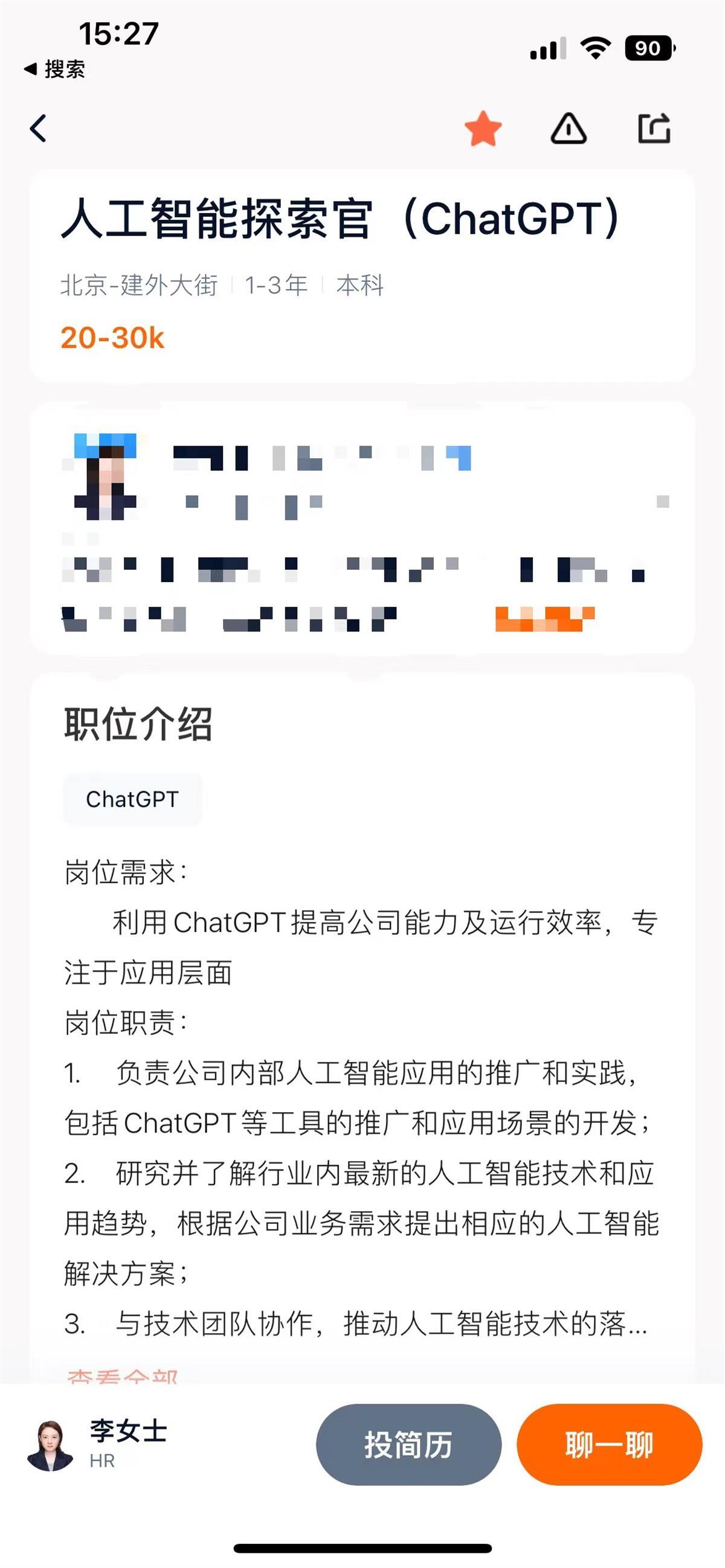This screenshot has height=1568, width=725.
Task: Select the ChatGPT tag chip
Action: (132, 799)
